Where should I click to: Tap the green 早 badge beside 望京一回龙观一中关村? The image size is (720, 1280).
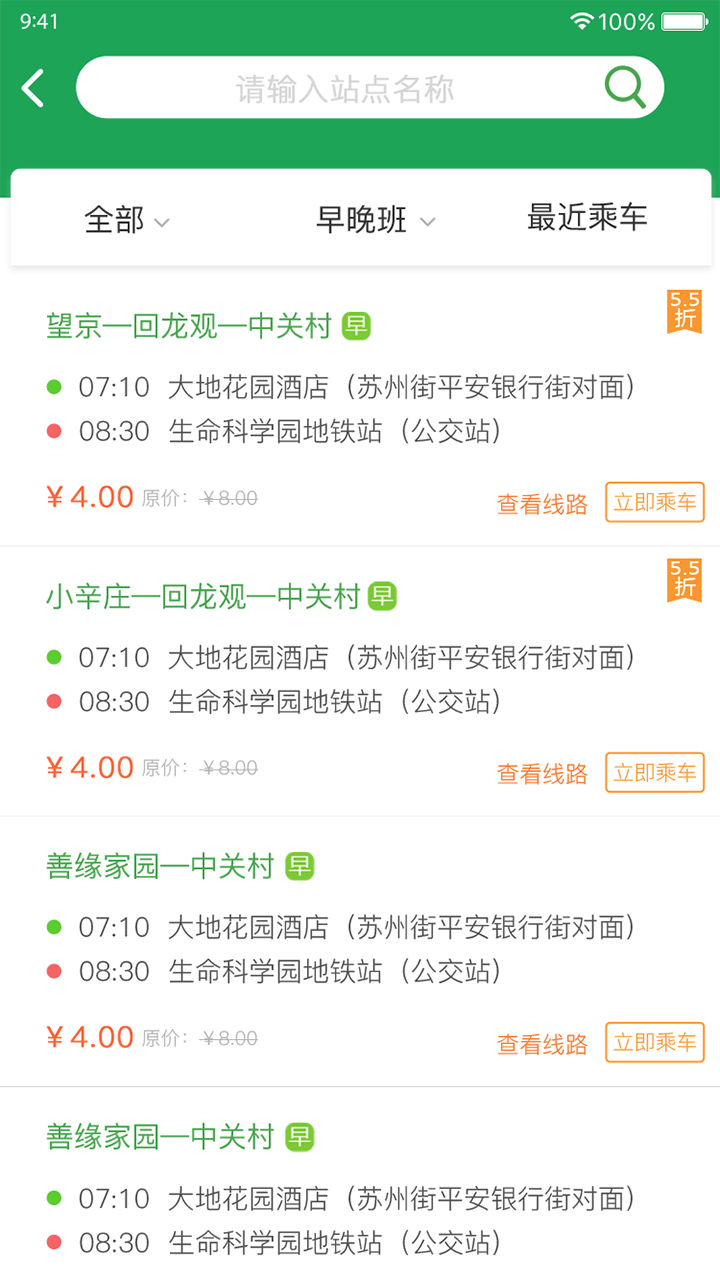coord(358,326)
